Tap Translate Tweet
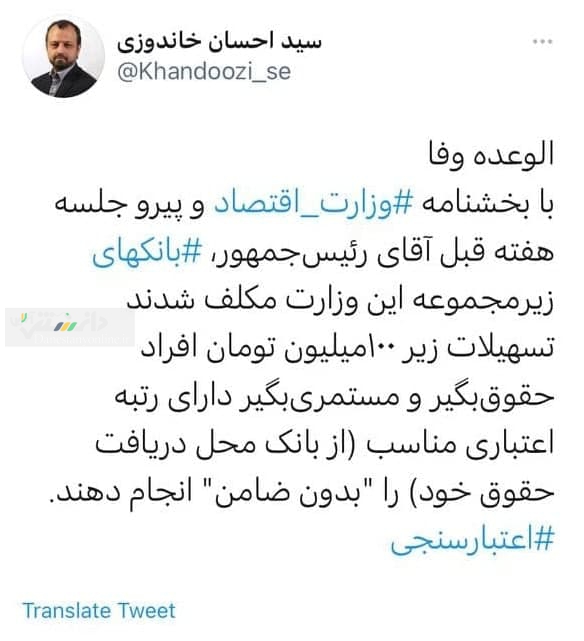584x641 pixels. click(99, 611)
